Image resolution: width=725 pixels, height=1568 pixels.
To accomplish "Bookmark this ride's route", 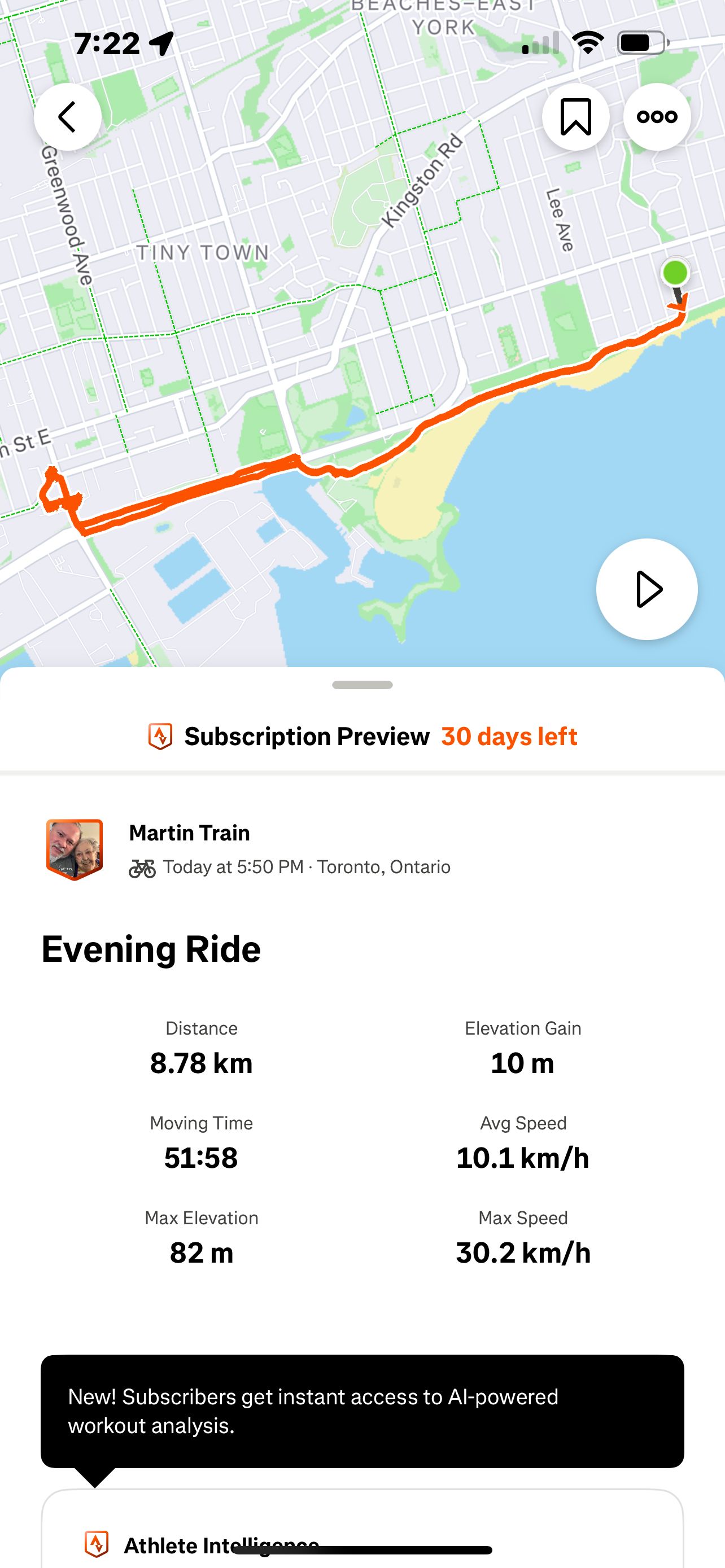I will pyautogui.click(x=575, y=117).
